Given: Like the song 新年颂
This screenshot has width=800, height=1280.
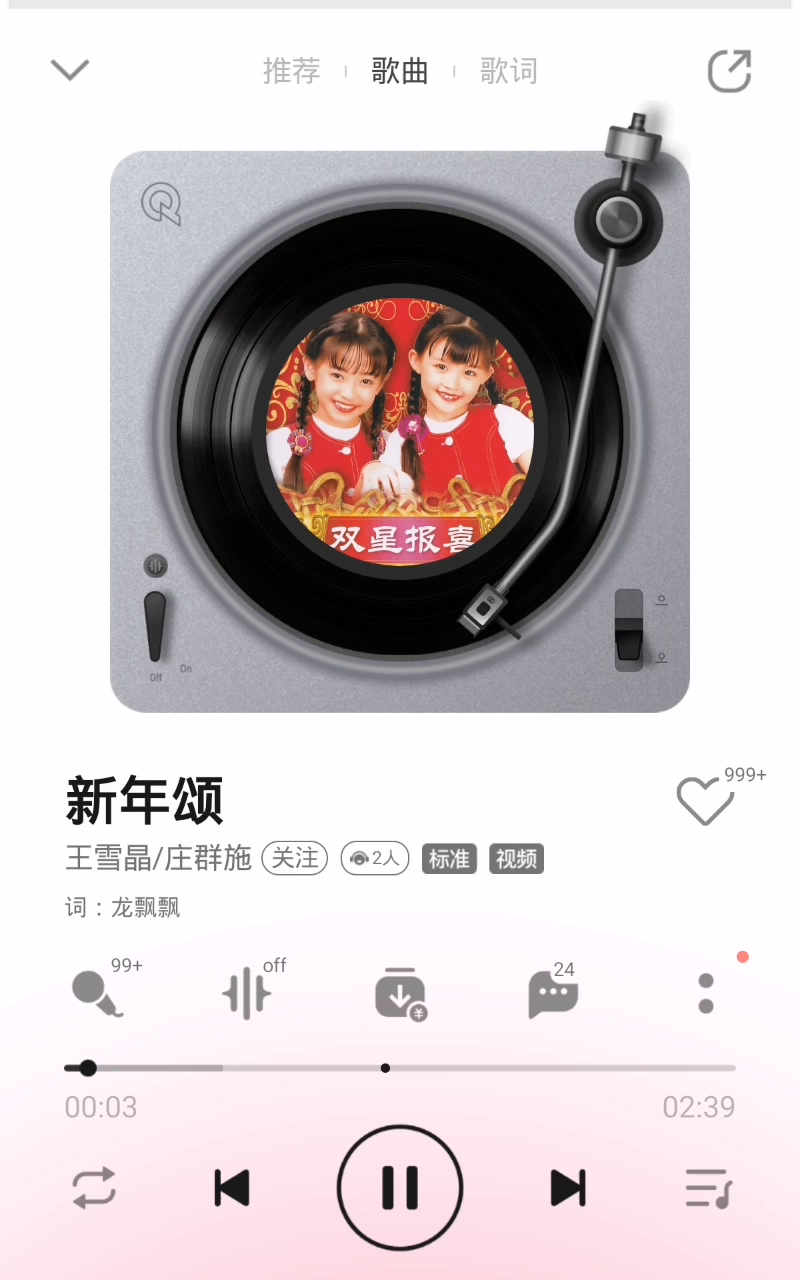Looking at the screenshot, I should pyautogui.click(x=705, y=801).
